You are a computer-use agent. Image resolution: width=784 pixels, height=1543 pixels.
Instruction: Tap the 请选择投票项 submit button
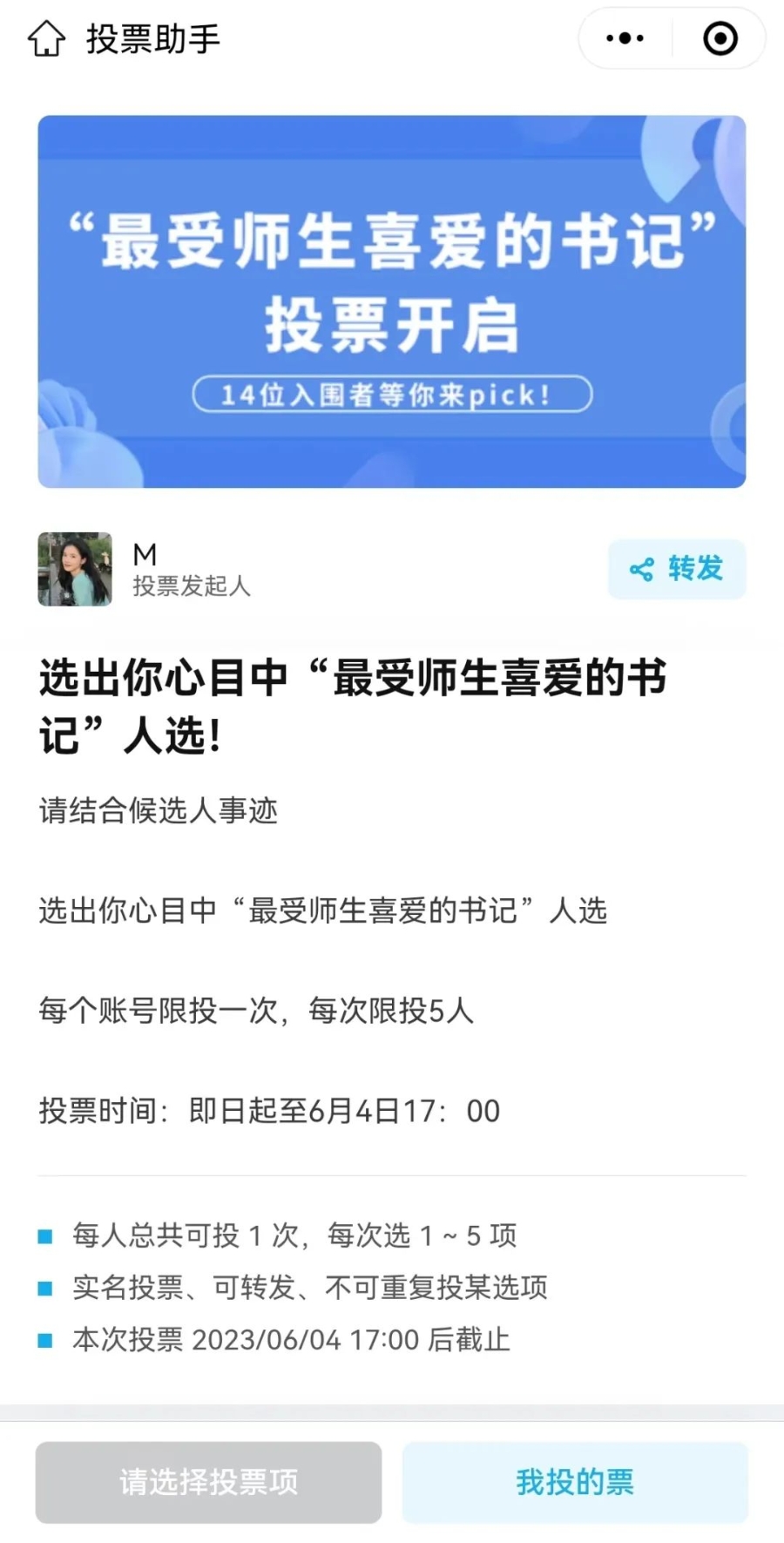(x=208, y=1482)
